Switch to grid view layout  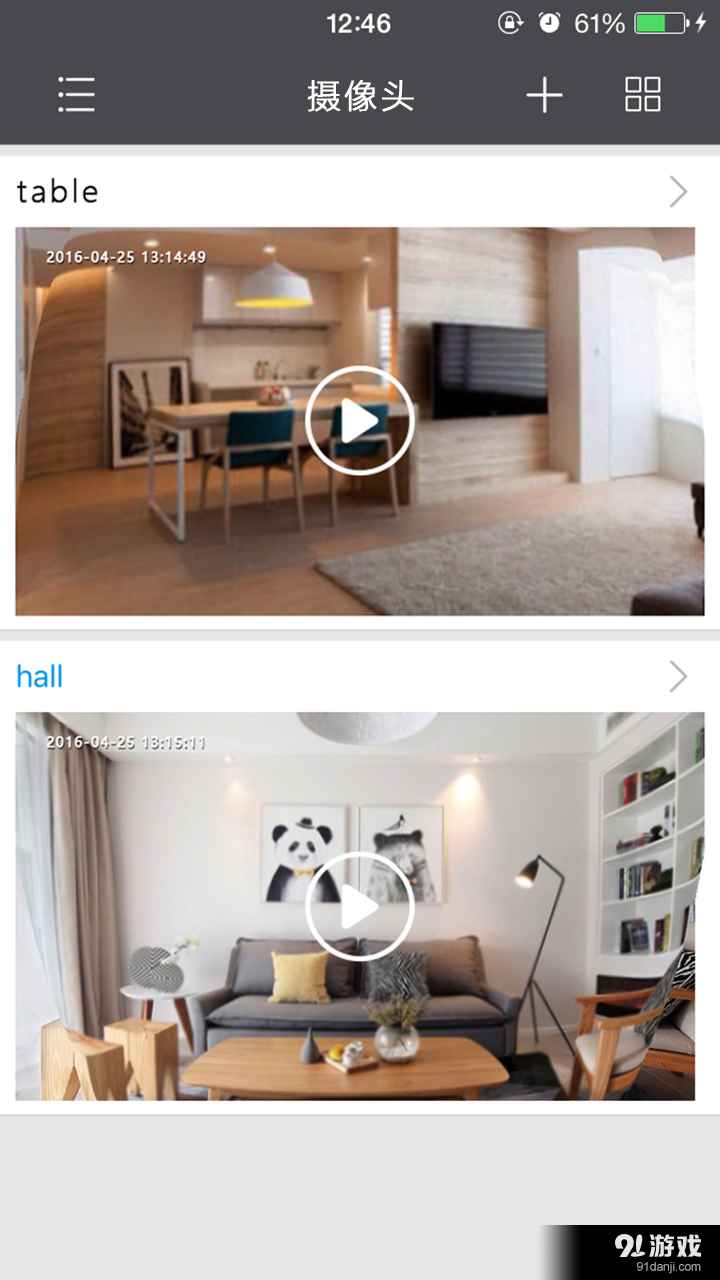pyautogui.click(x=642, y=95)
